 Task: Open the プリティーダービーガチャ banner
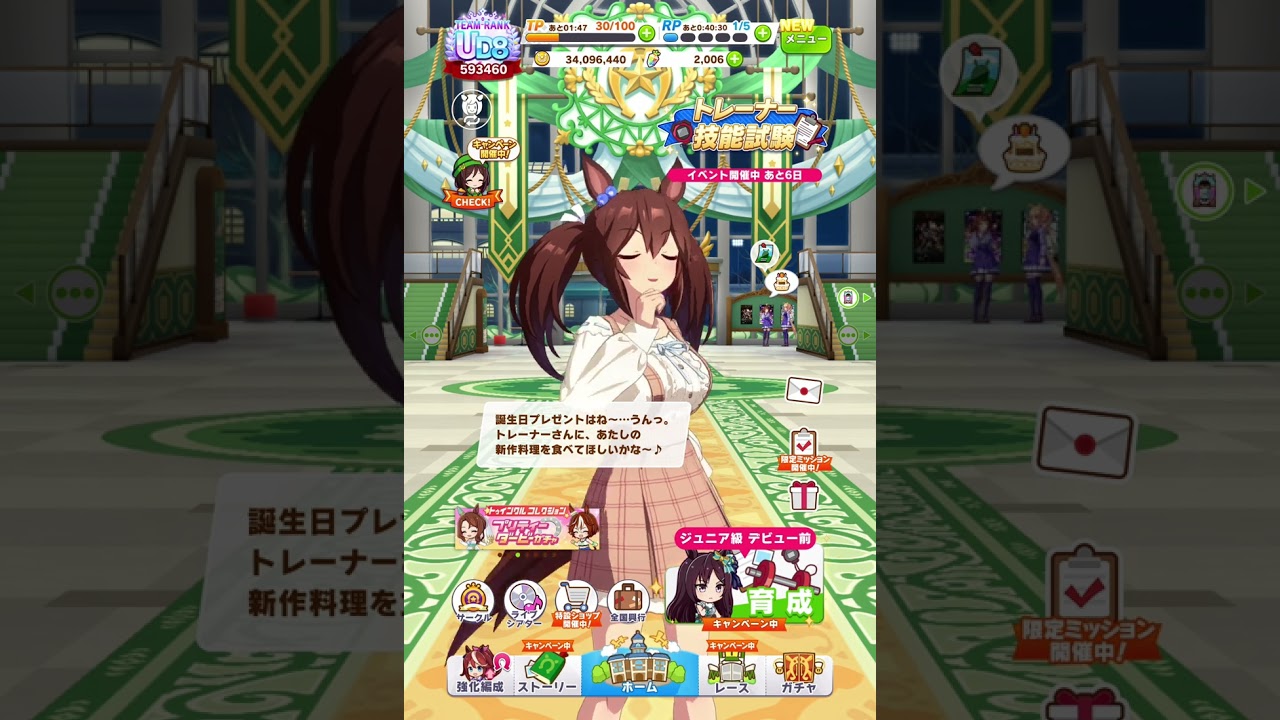pos(527,528)
